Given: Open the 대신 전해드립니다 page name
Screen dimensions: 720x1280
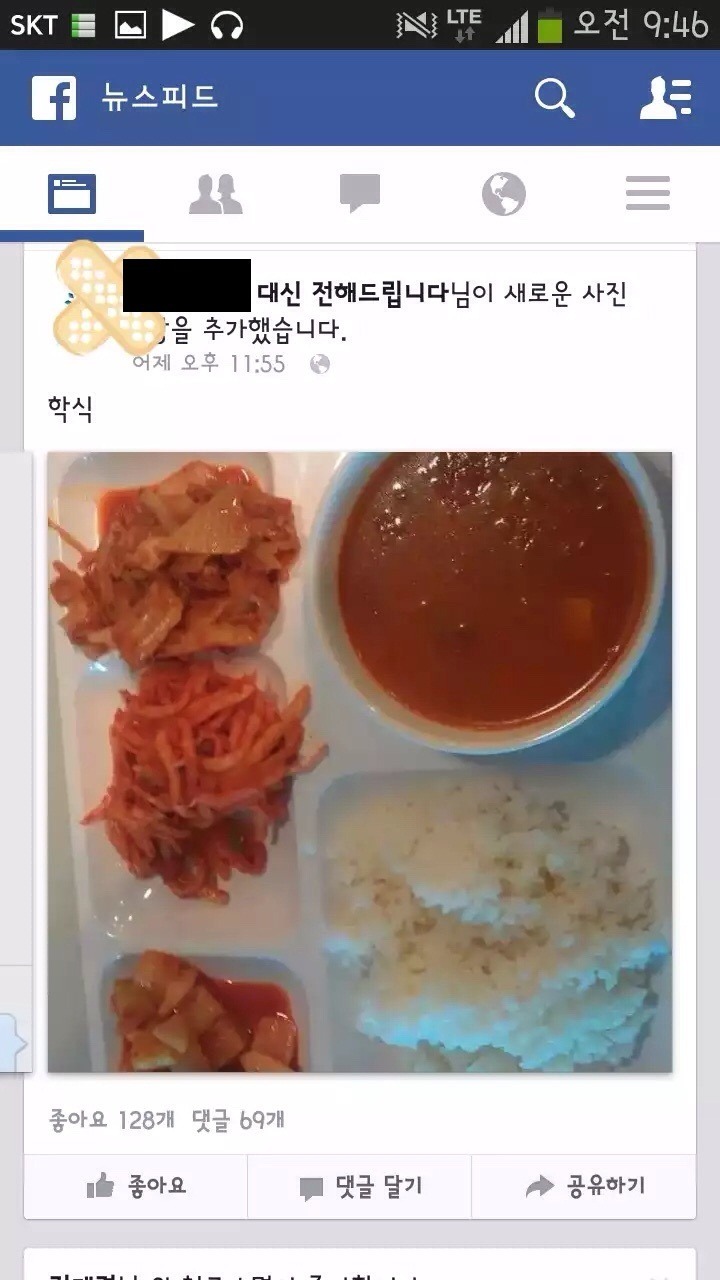Looking at the screenshot, I should click(x=353, y=294).
